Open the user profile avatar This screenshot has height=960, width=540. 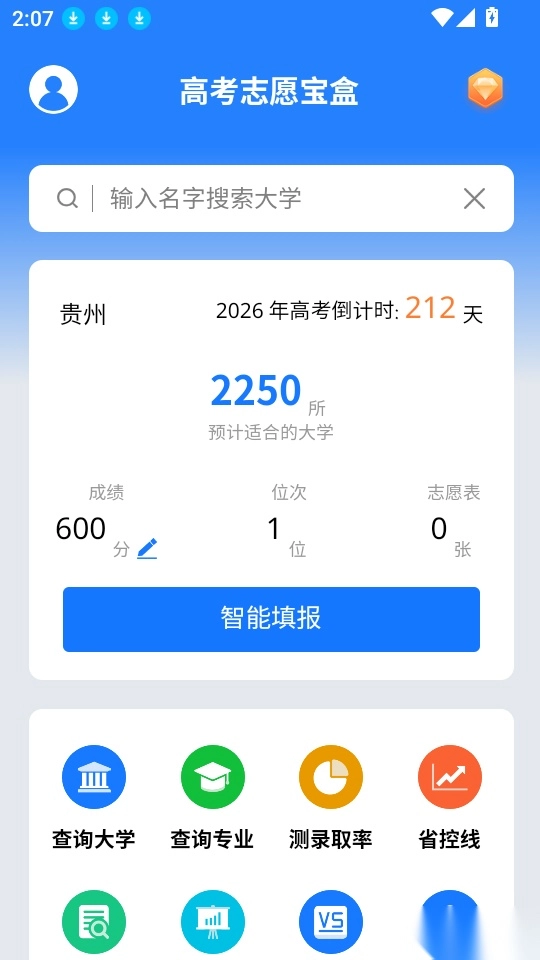[53, 89]
